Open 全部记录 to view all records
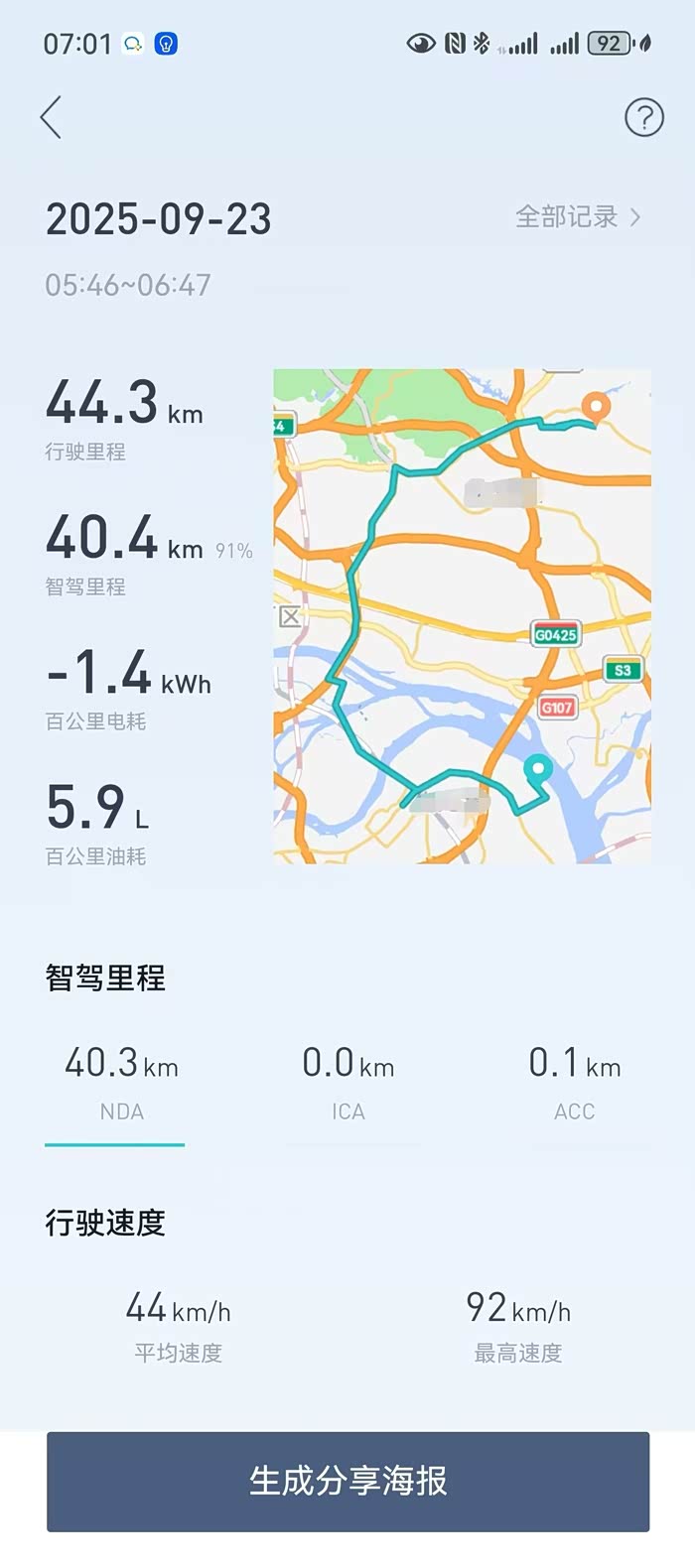Viewport: 695px width, 1568px height. [577, 217]
